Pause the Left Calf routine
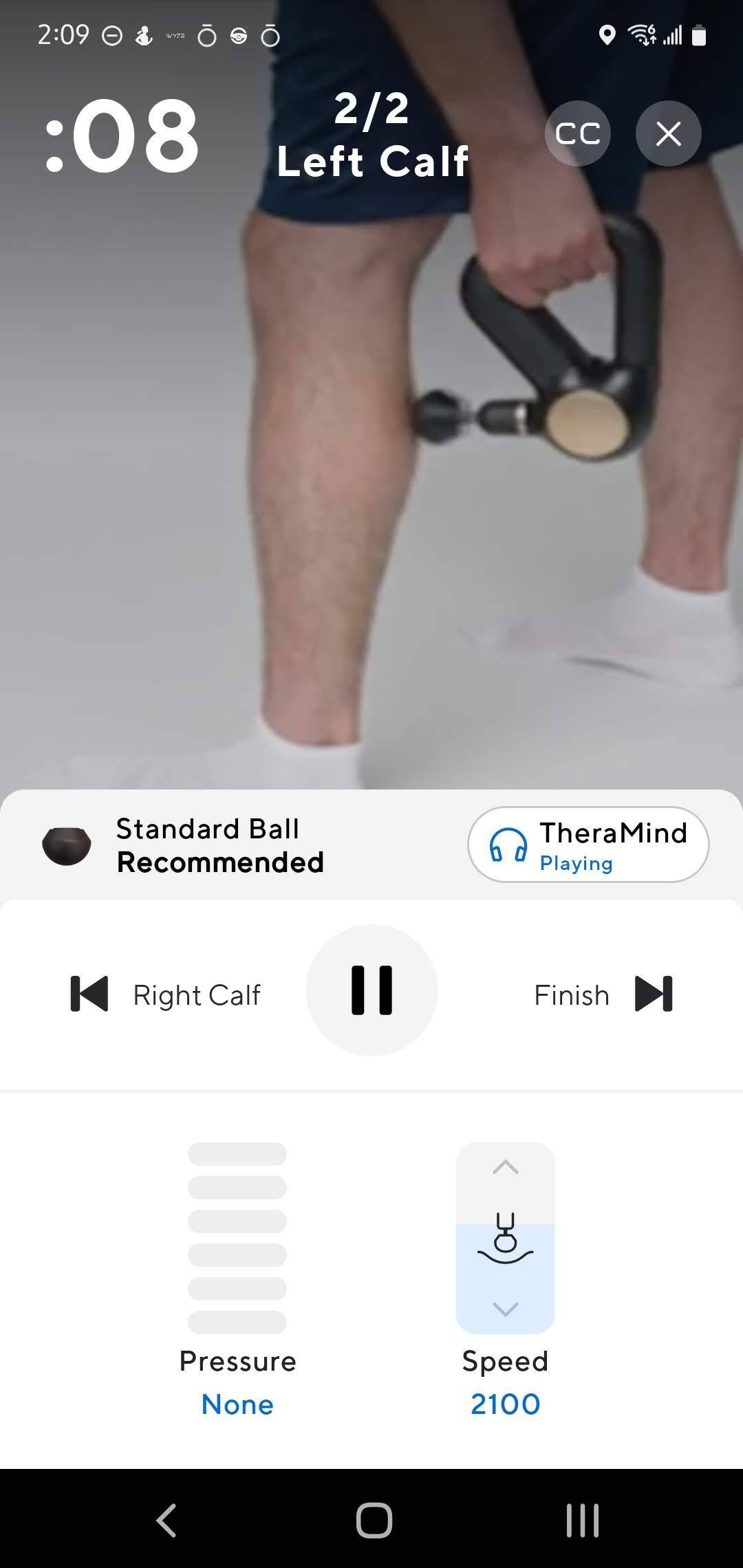The width and height of the screenshot is (743, 1568). (371, 990)
